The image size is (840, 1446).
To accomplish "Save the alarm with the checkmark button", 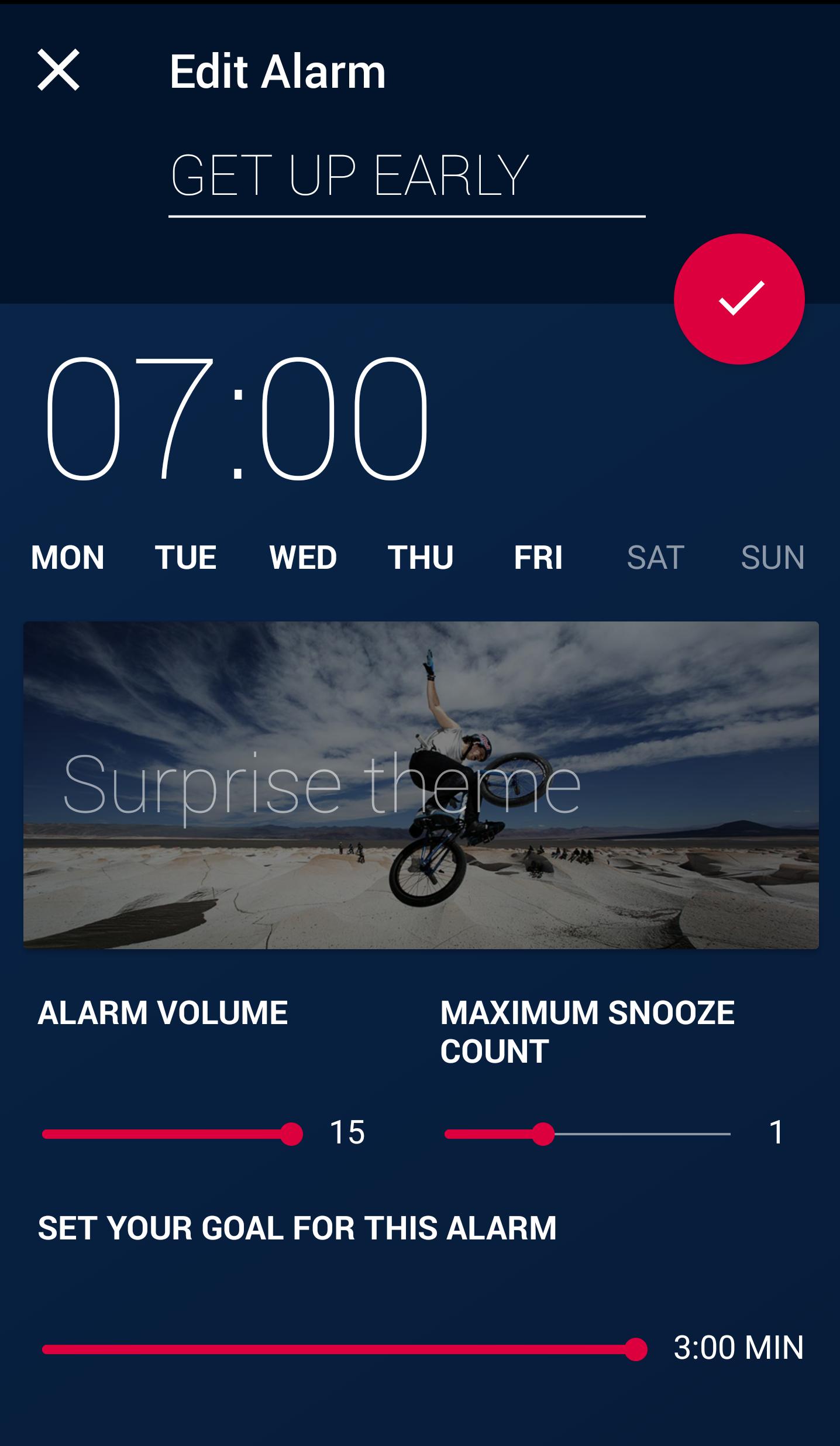I will [x=739, y=299].
